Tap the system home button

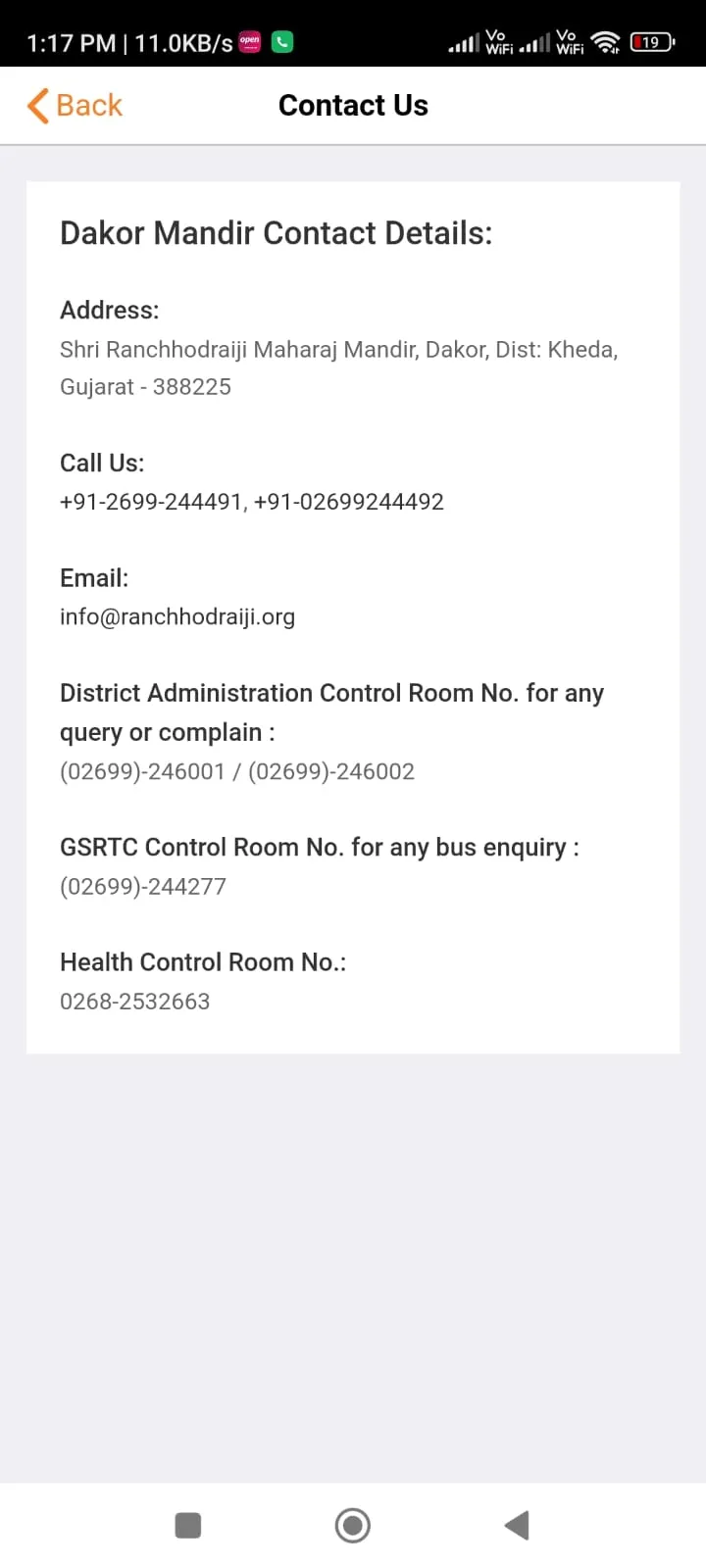[x=353, y=1525]
